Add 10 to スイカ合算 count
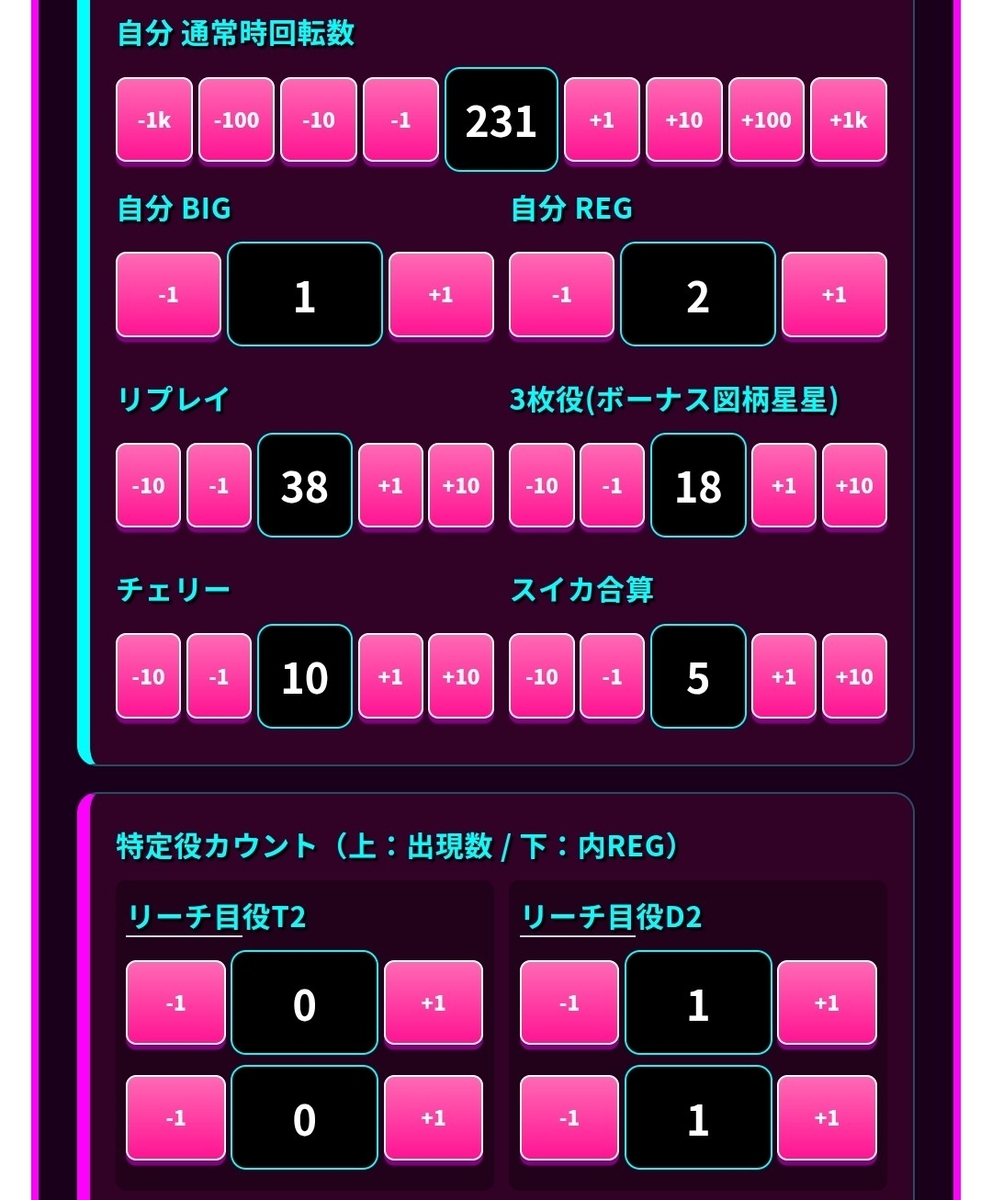 (854, 677)
